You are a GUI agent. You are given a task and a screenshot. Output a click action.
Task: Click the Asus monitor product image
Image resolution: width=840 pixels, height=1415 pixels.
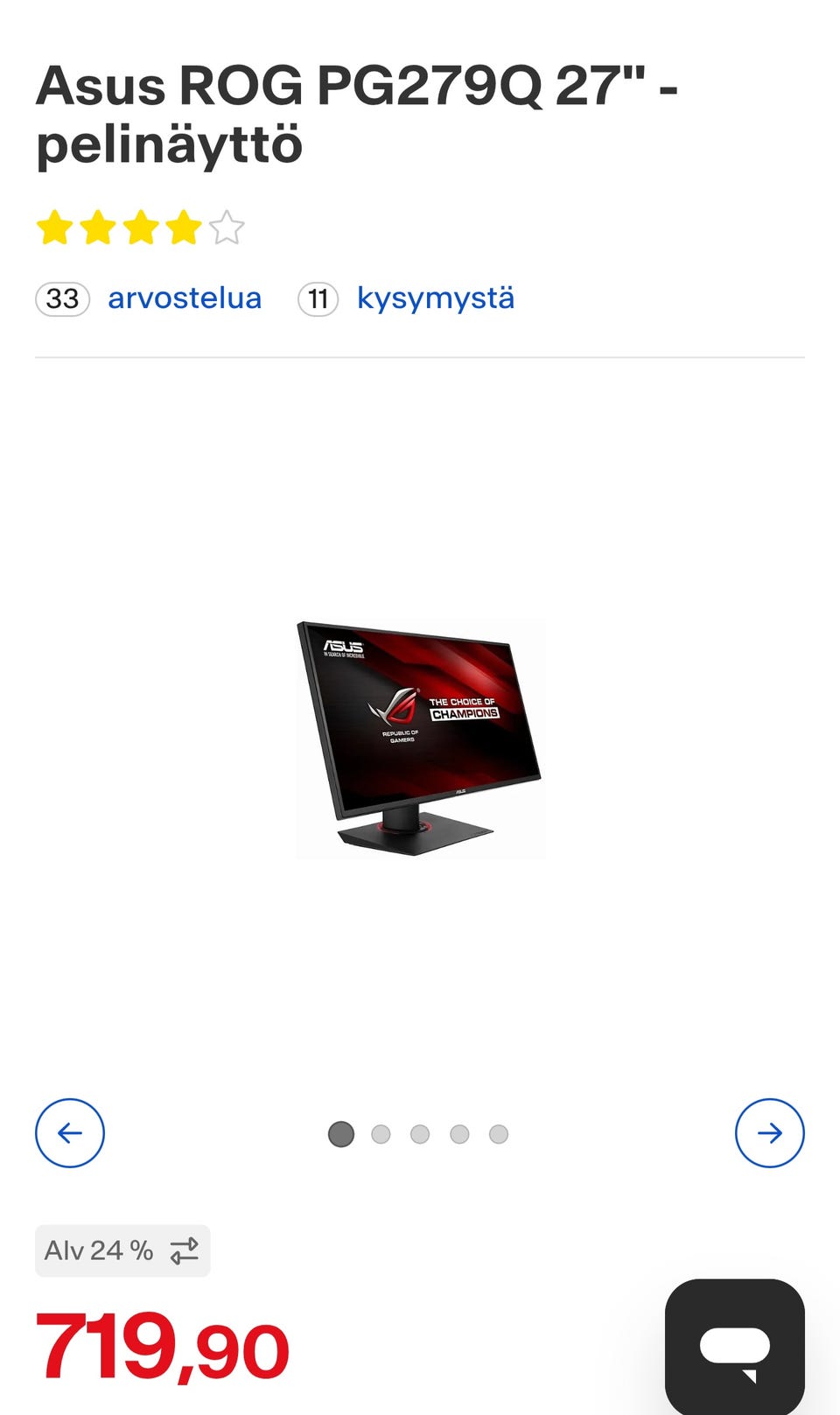tap(420, 739)
